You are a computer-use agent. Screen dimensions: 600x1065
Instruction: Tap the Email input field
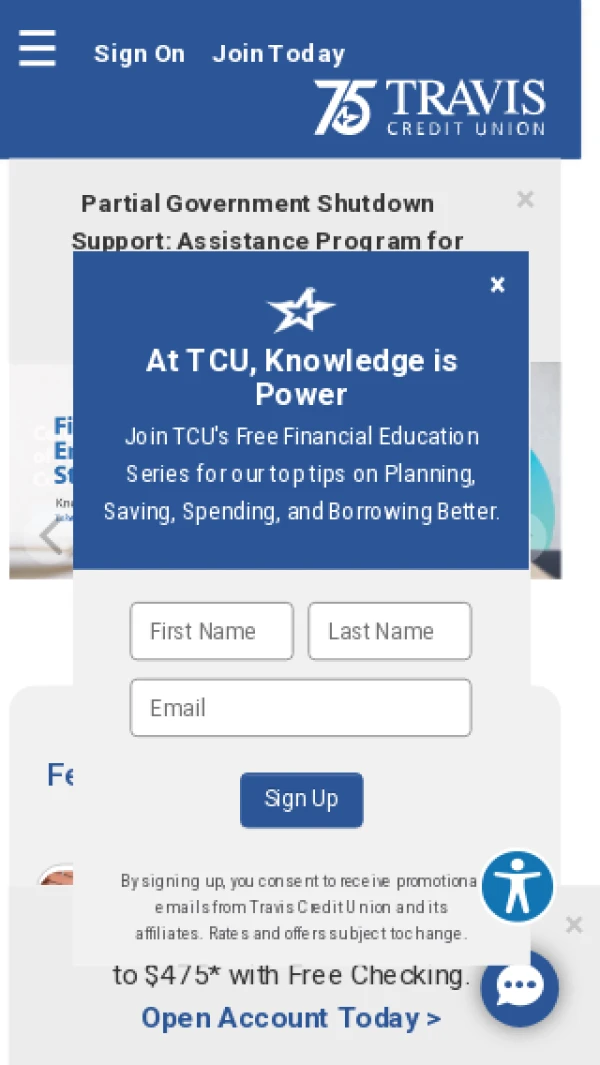coord(300,708)
